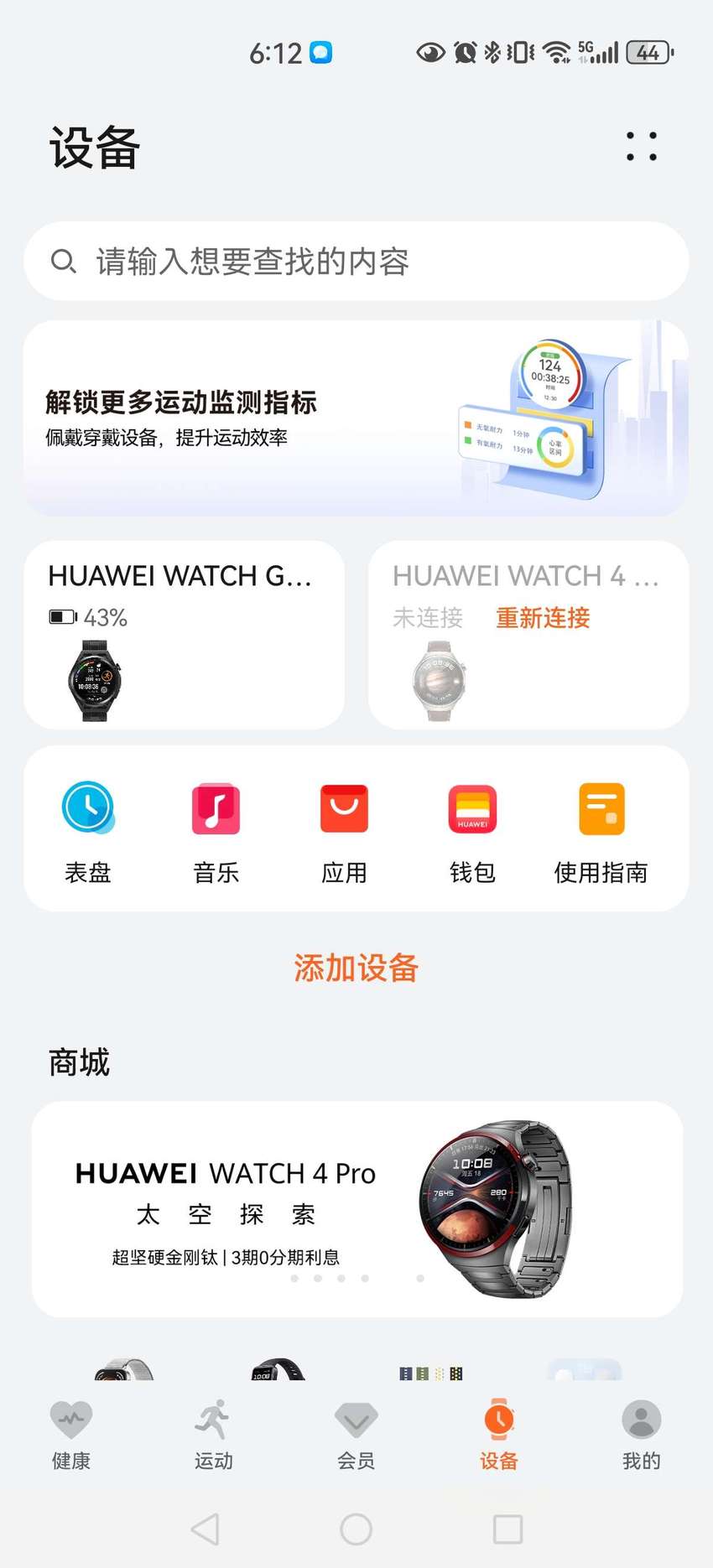Open 钱包 wallet
Image resolution: width=713 pixels, height=1568 pixels.
pyautogui.click(x=473, y=832)
